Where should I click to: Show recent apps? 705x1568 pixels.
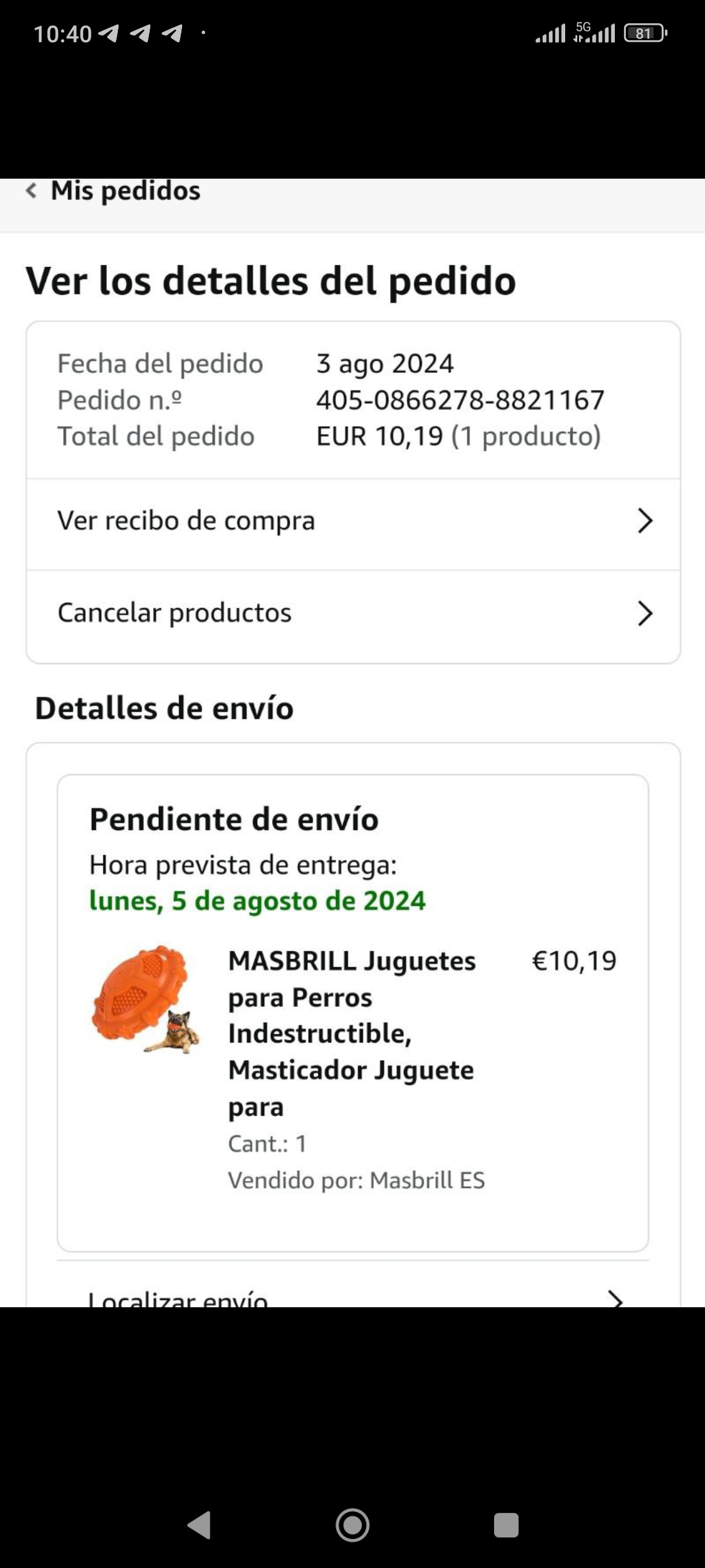point(506,1525)
